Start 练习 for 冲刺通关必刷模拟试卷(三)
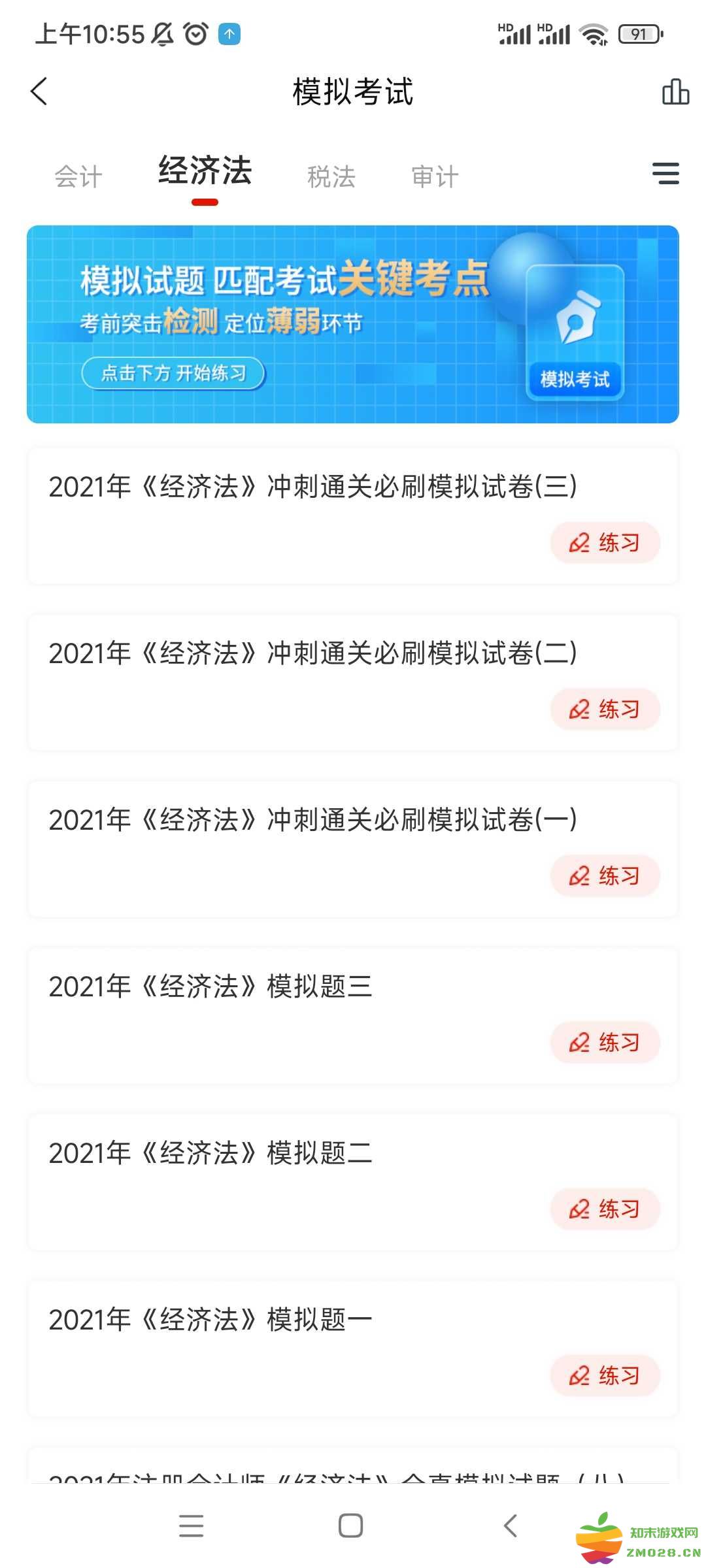 pos(605,542)
